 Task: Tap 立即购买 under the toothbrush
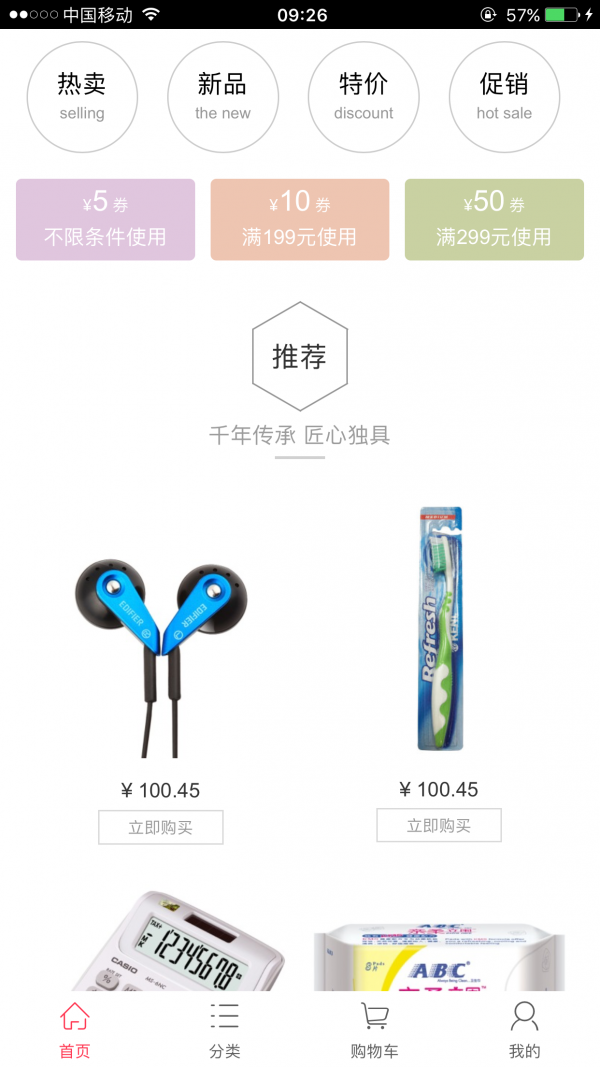438,825
